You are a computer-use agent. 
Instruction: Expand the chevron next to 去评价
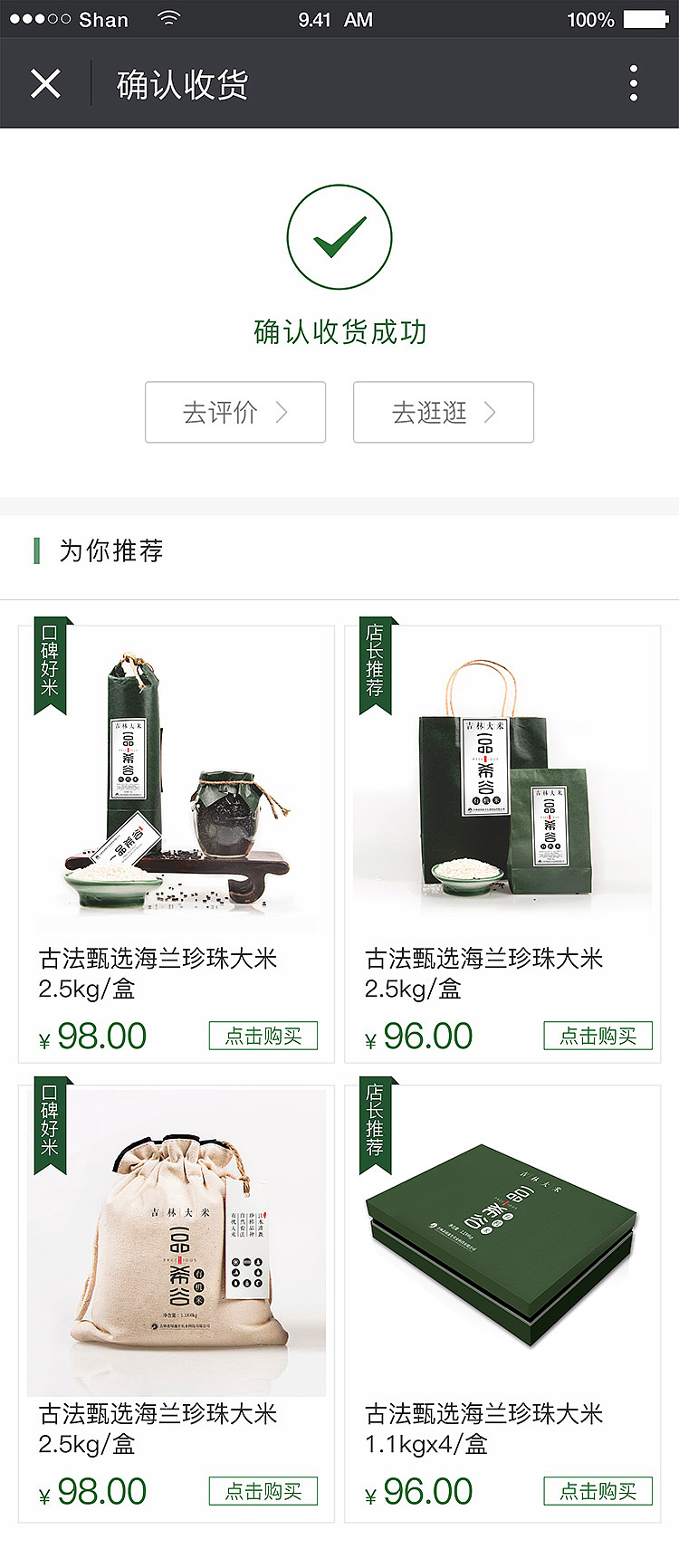pos(282,412)
